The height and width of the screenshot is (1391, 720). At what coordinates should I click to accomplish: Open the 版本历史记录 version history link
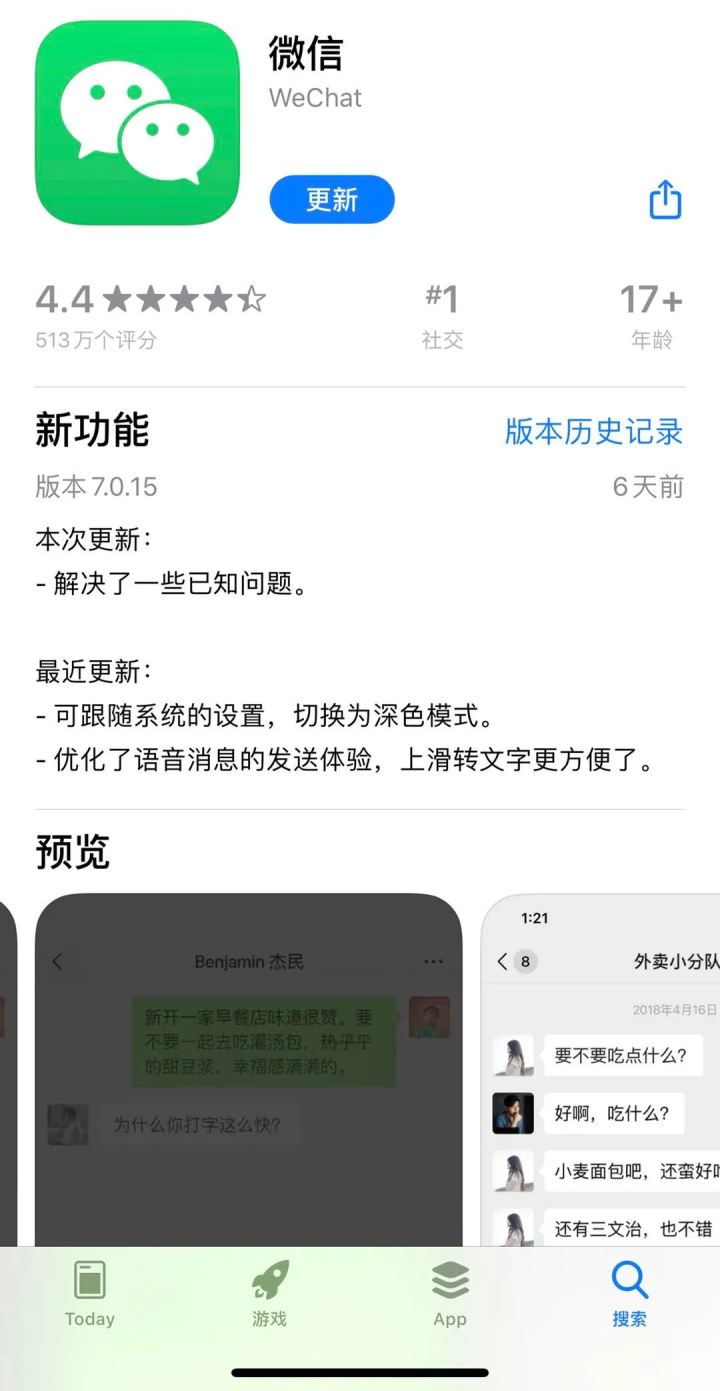coord(594,431)
